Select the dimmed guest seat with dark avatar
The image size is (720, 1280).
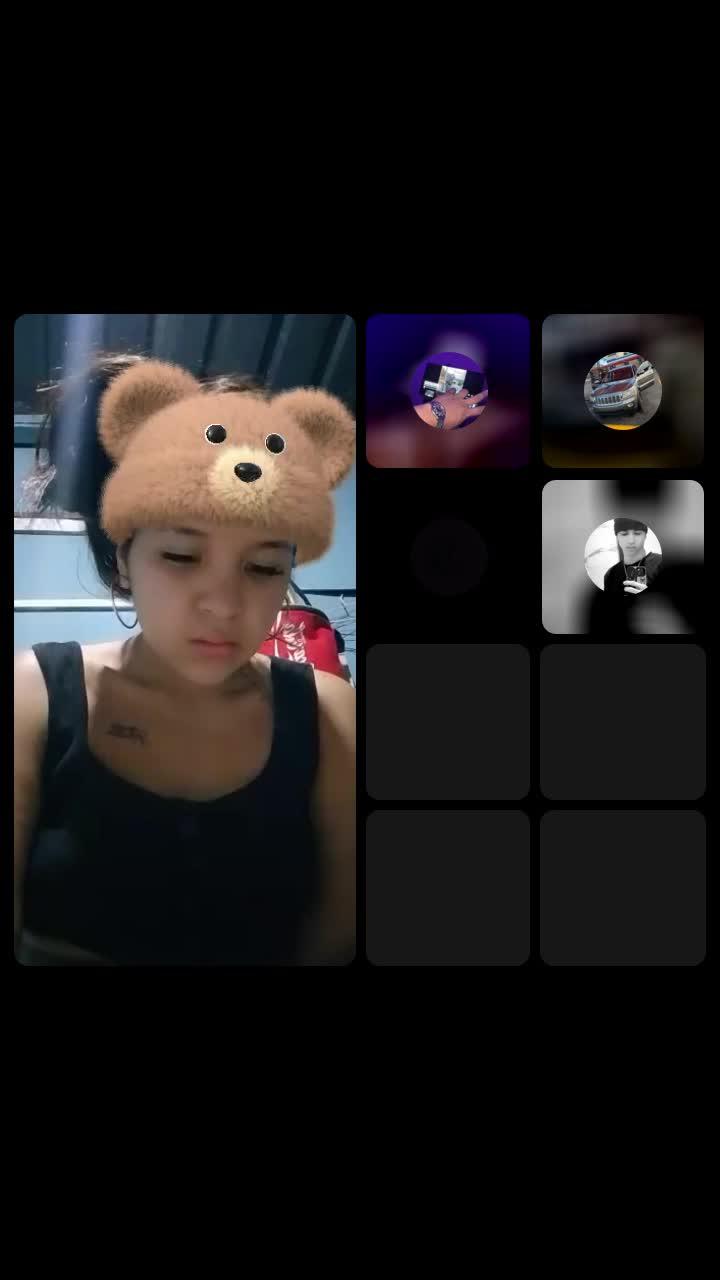click(448, 557)
